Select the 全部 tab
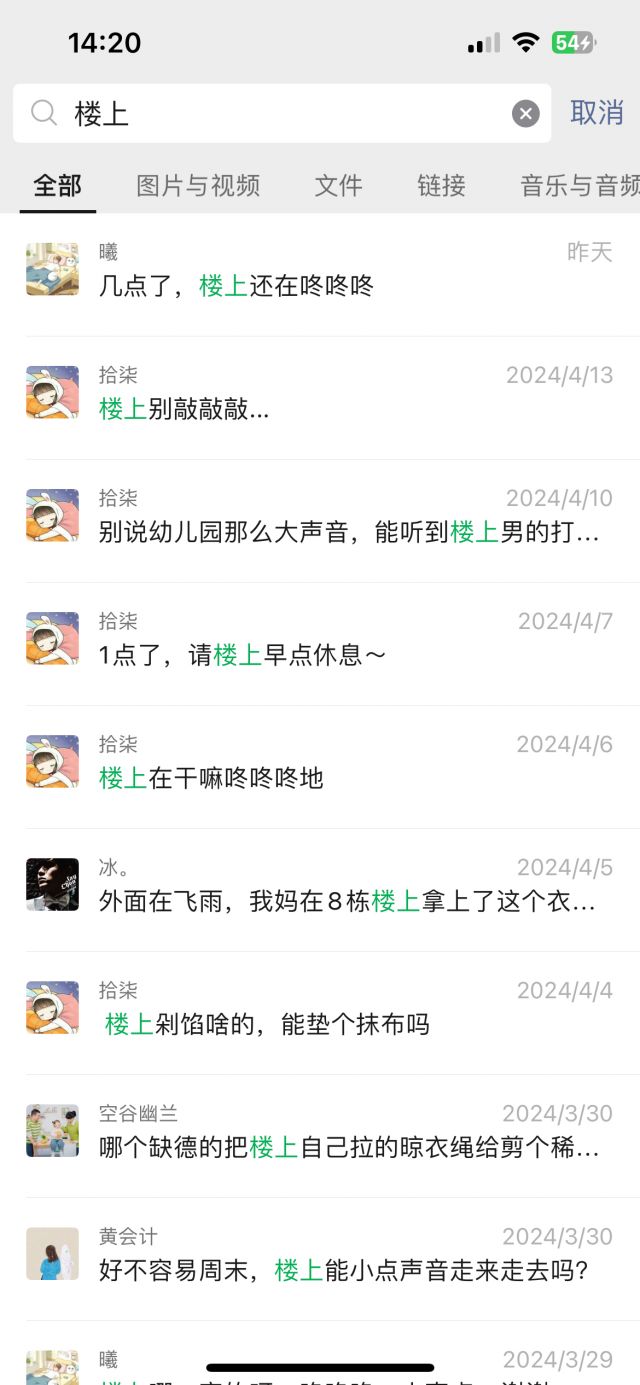 (57, 185)
